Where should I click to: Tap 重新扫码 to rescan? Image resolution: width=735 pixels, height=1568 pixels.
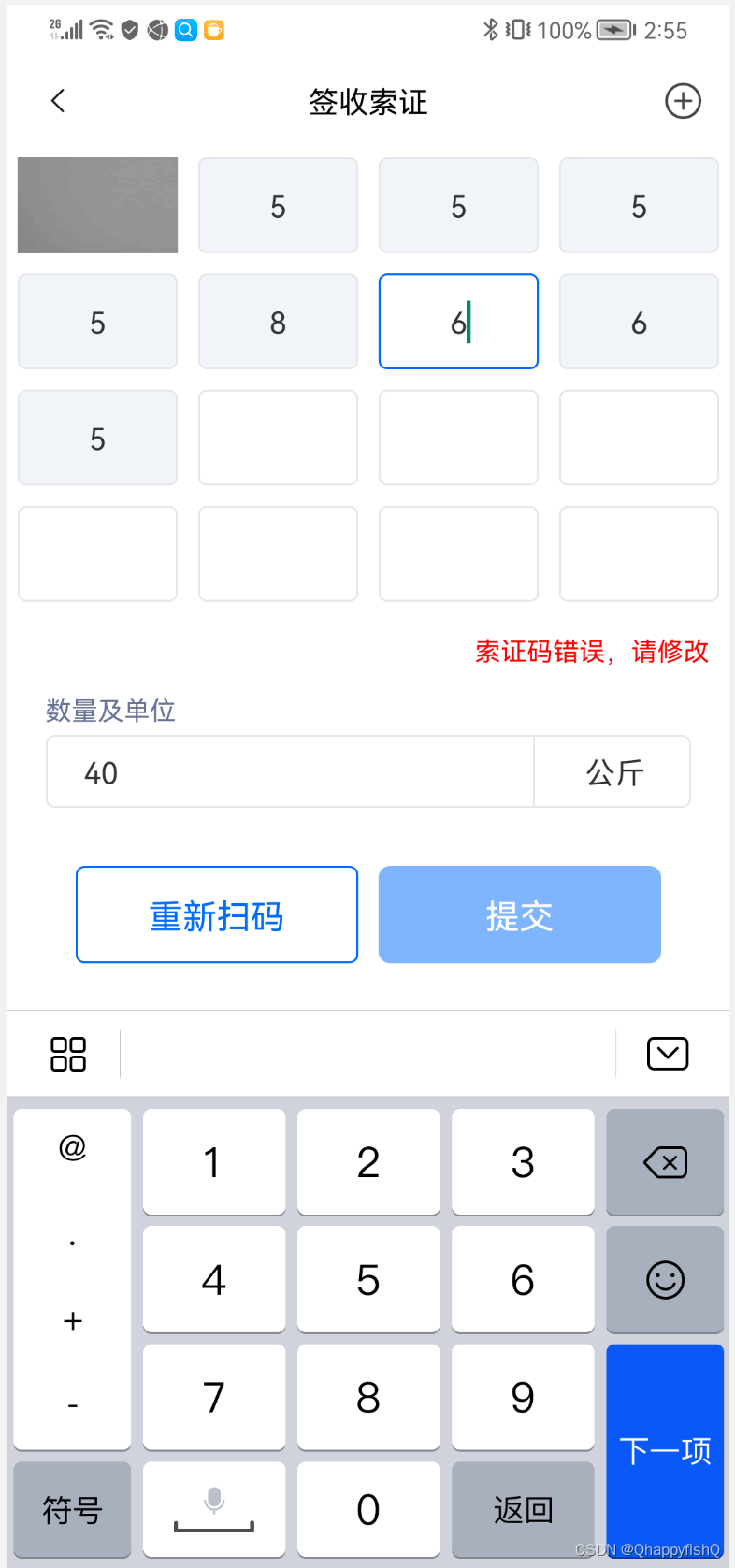click(217, 914)
